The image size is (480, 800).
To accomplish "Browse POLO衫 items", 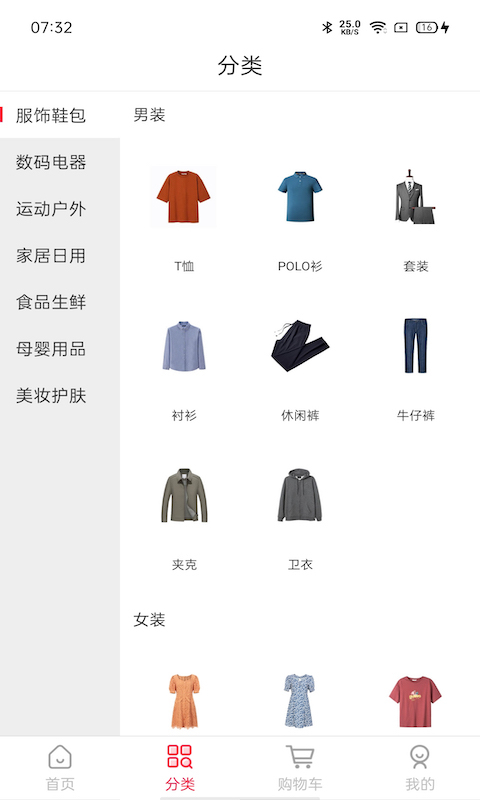I will [x=300, y=219].
